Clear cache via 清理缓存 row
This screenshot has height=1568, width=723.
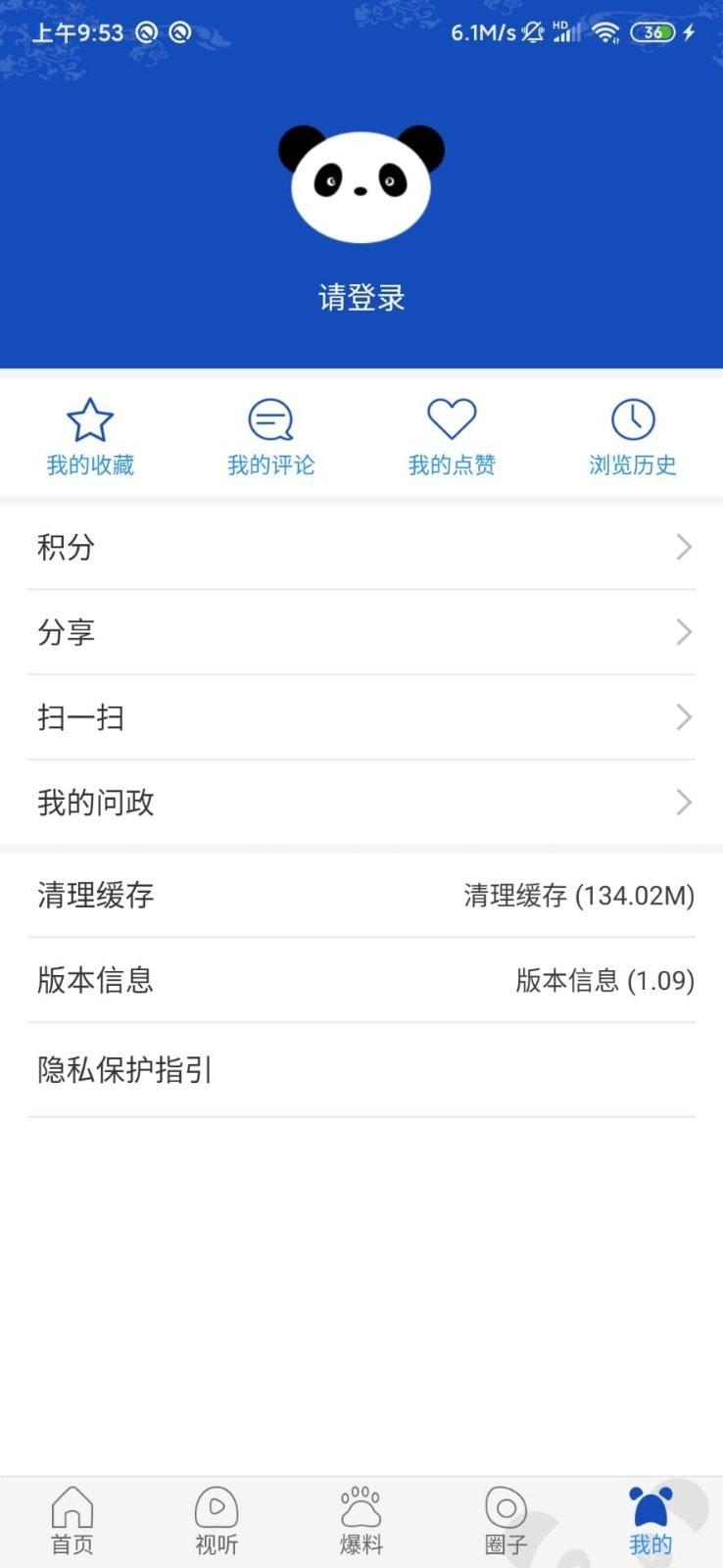[x=361, y=895]
